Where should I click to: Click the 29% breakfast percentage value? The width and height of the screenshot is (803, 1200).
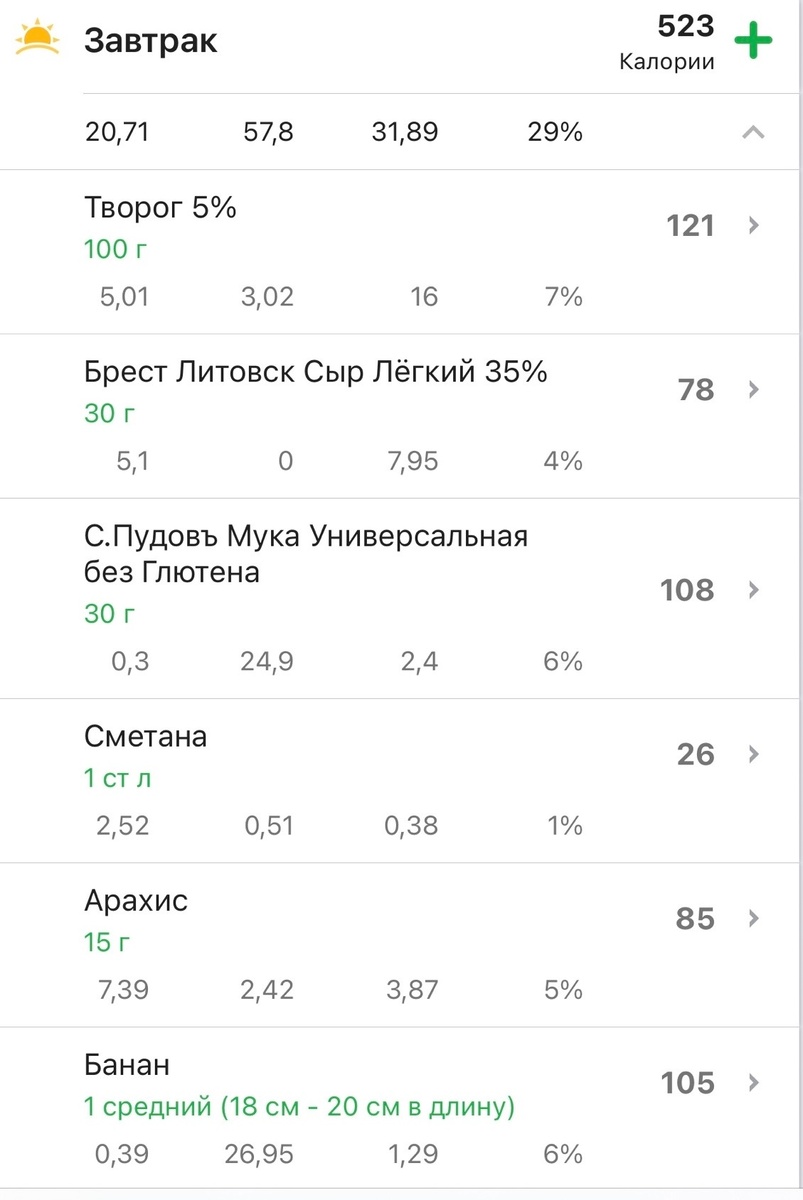[554, 129]
